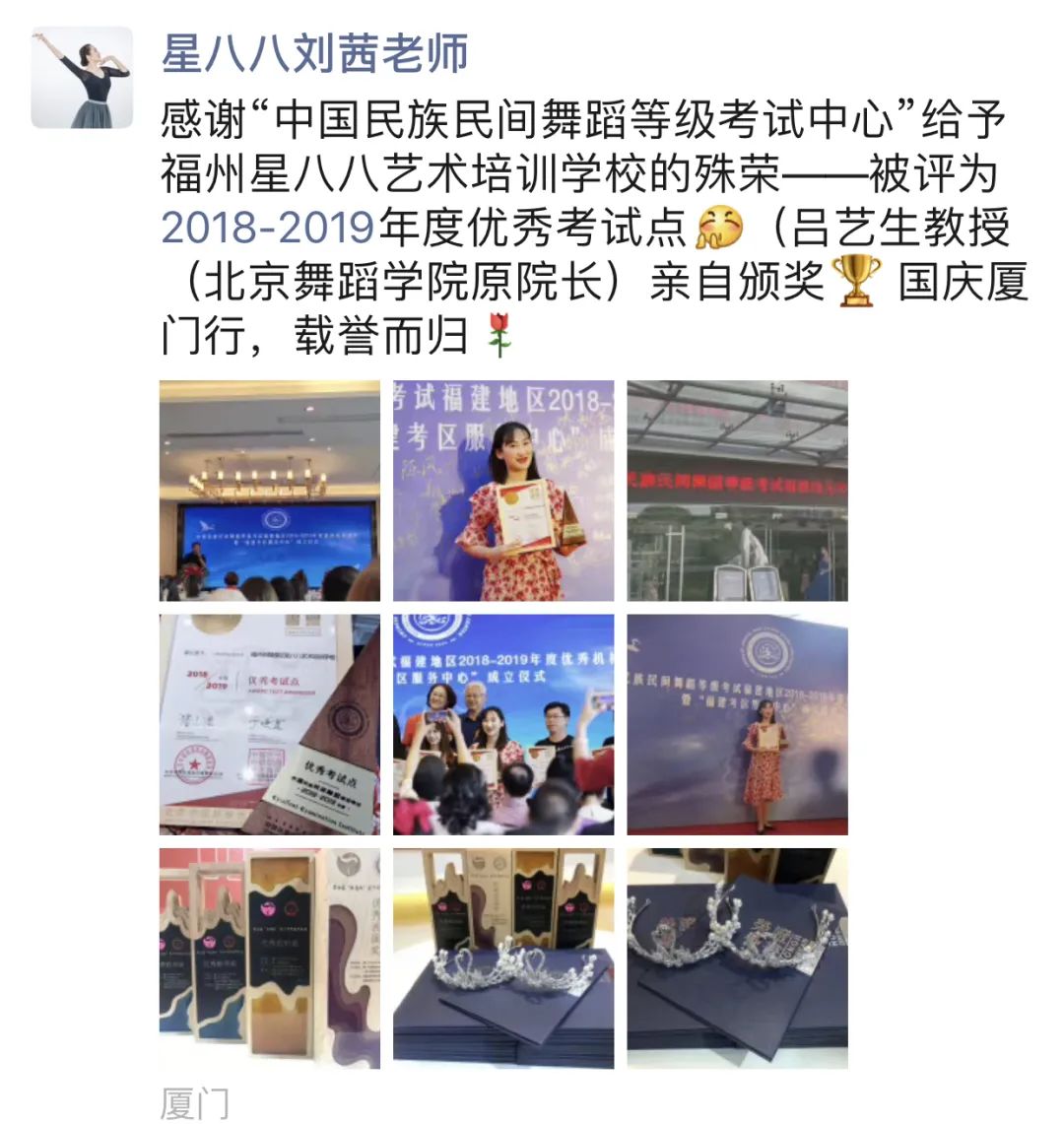View the certificate and 优秀考试点 plaque photo
This screenshot has width=1064, height=1124.
pos(270,724)
